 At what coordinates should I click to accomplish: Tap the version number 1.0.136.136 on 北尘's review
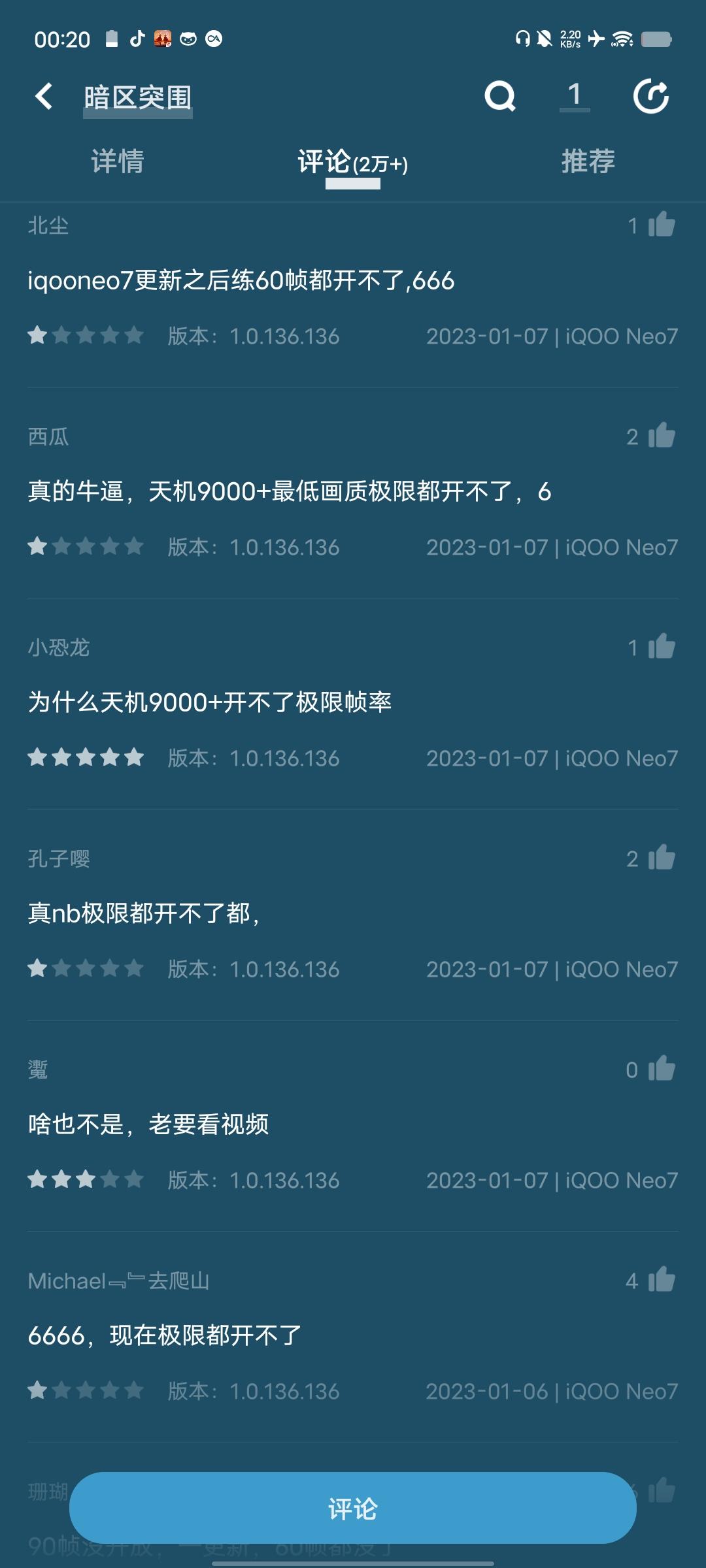coord(285,336)
